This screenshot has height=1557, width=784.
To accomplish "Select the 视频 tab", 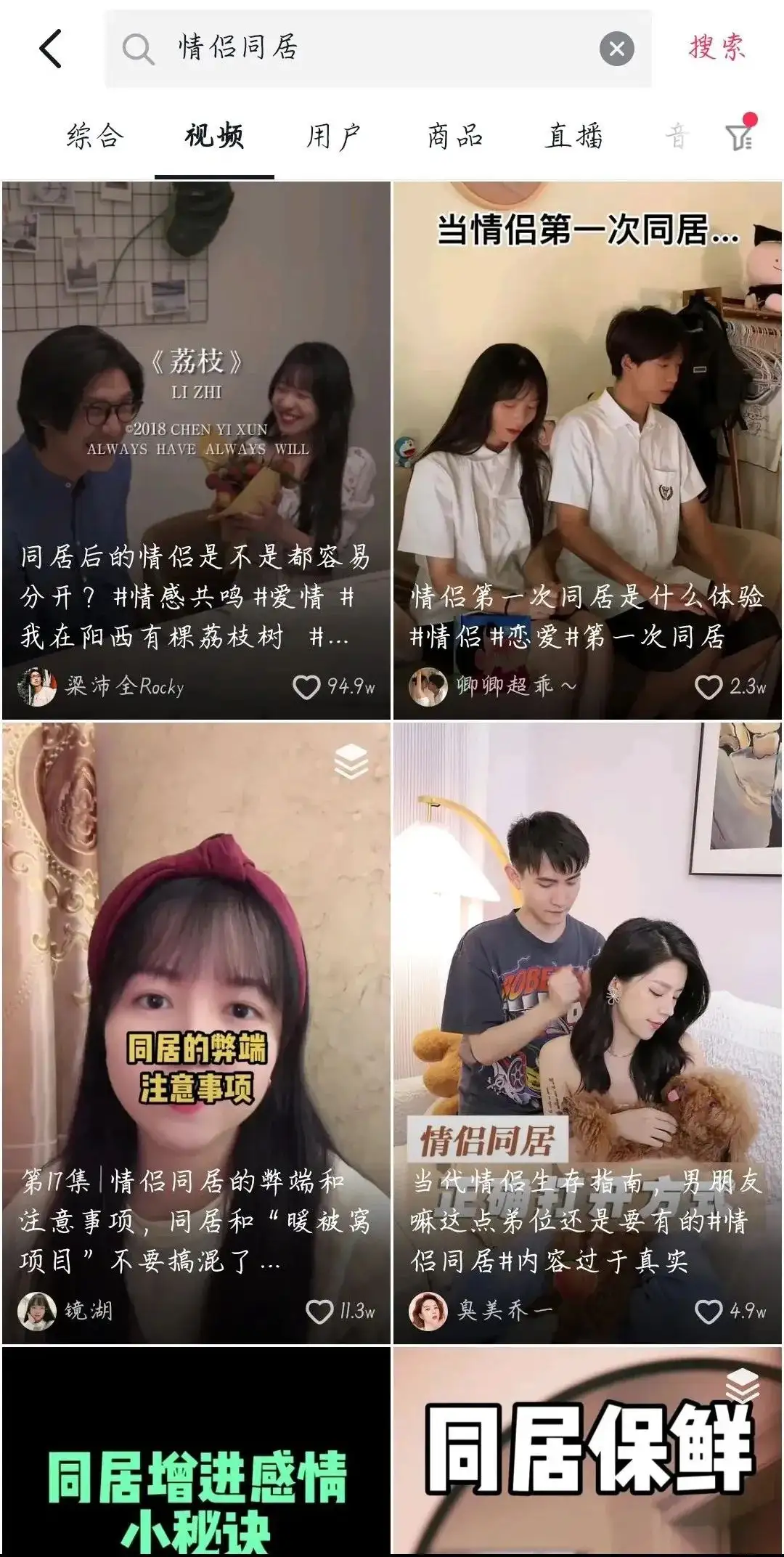I will tap(214, 136).
